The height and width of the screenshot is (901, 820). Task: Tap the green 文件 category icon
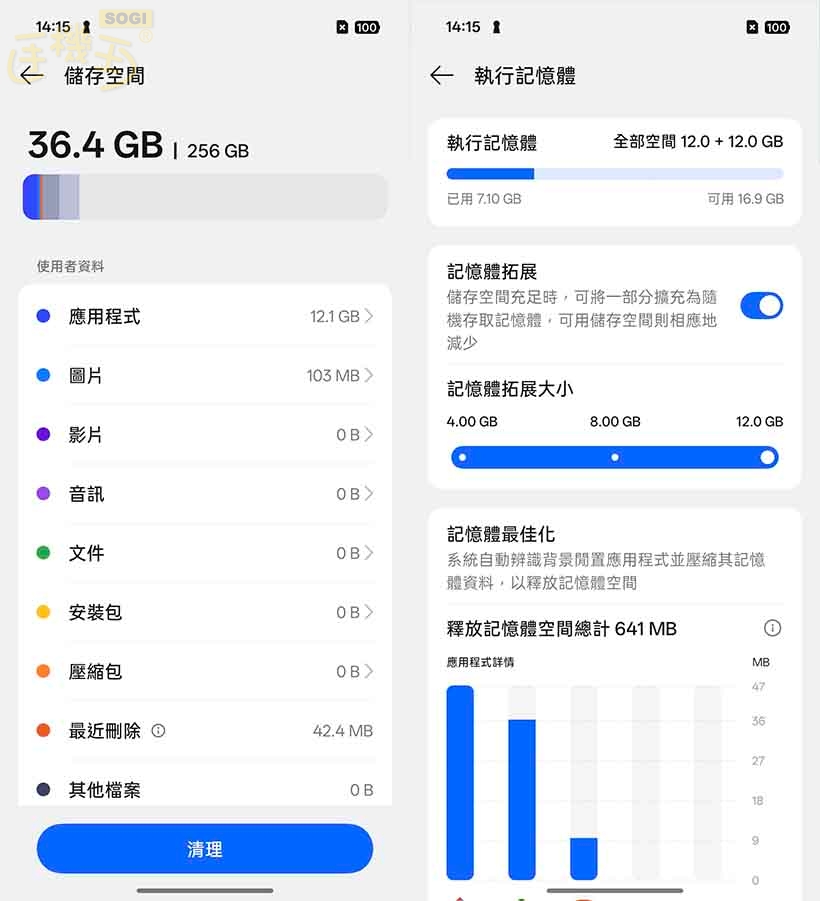(43, 553)
